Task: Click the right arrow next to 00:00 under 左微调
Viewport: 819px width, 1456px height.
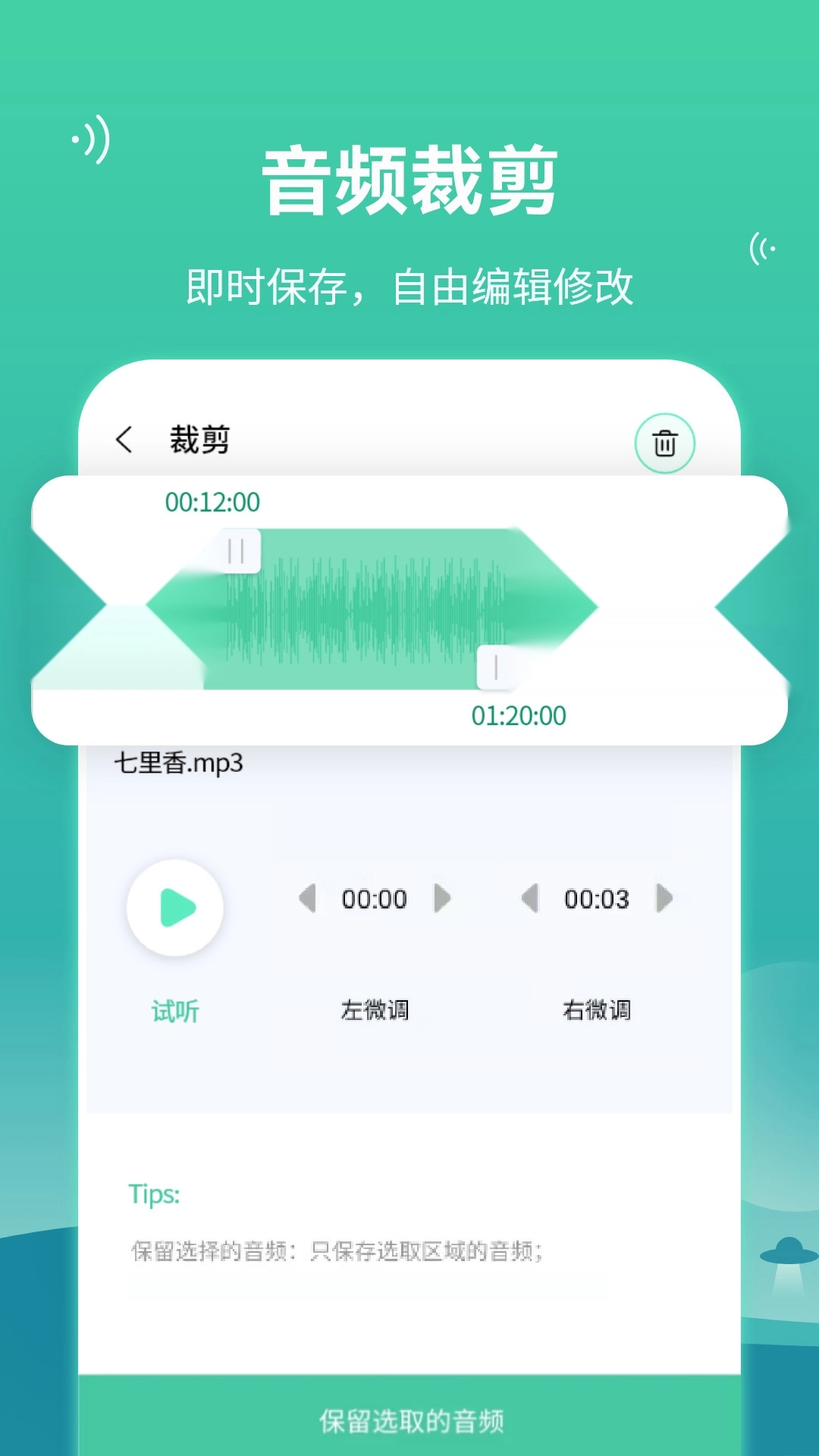Action: pos(441,899)
